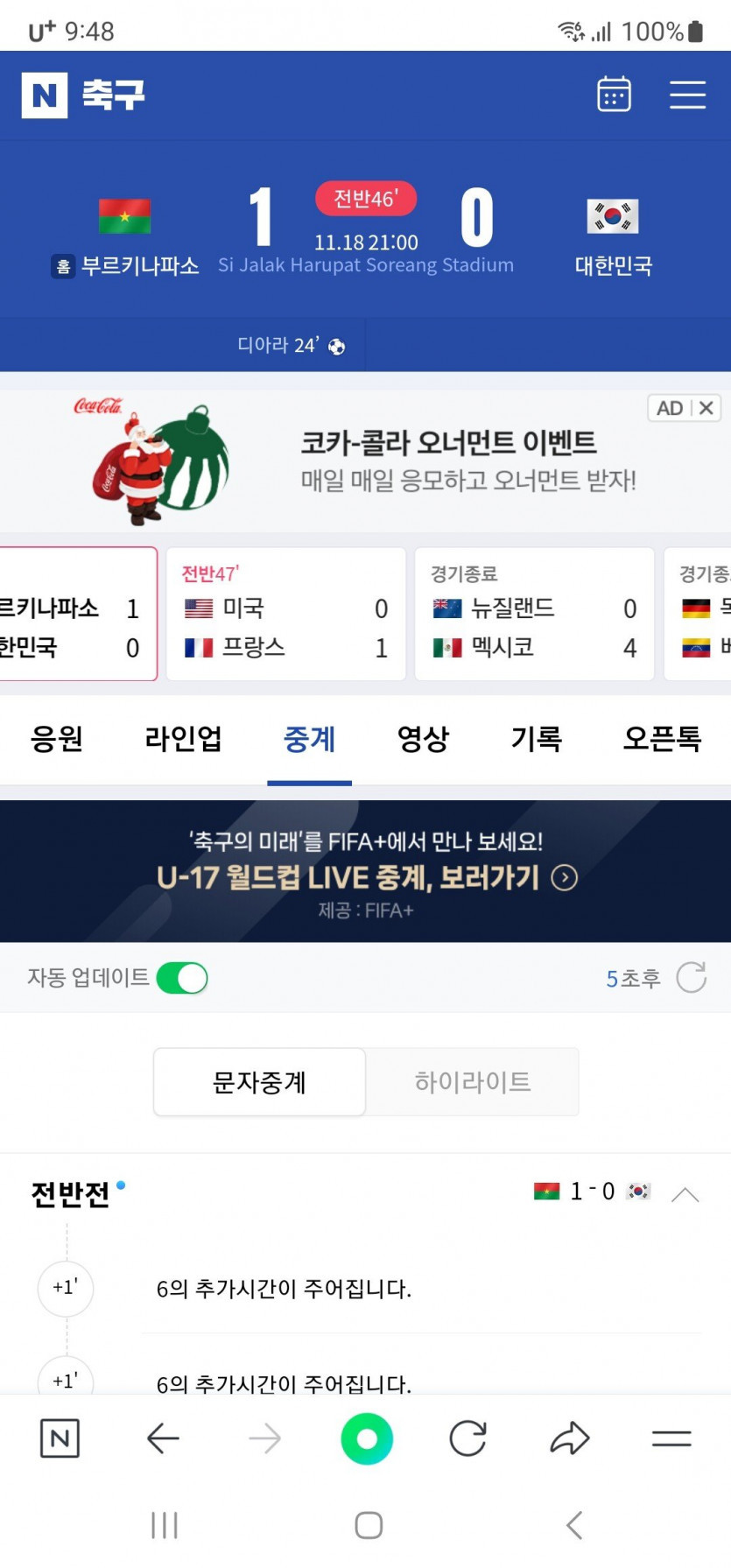Collapse the 전반전 section
The height and width of the screenshot is (1568, 731).
point(685,1194)
